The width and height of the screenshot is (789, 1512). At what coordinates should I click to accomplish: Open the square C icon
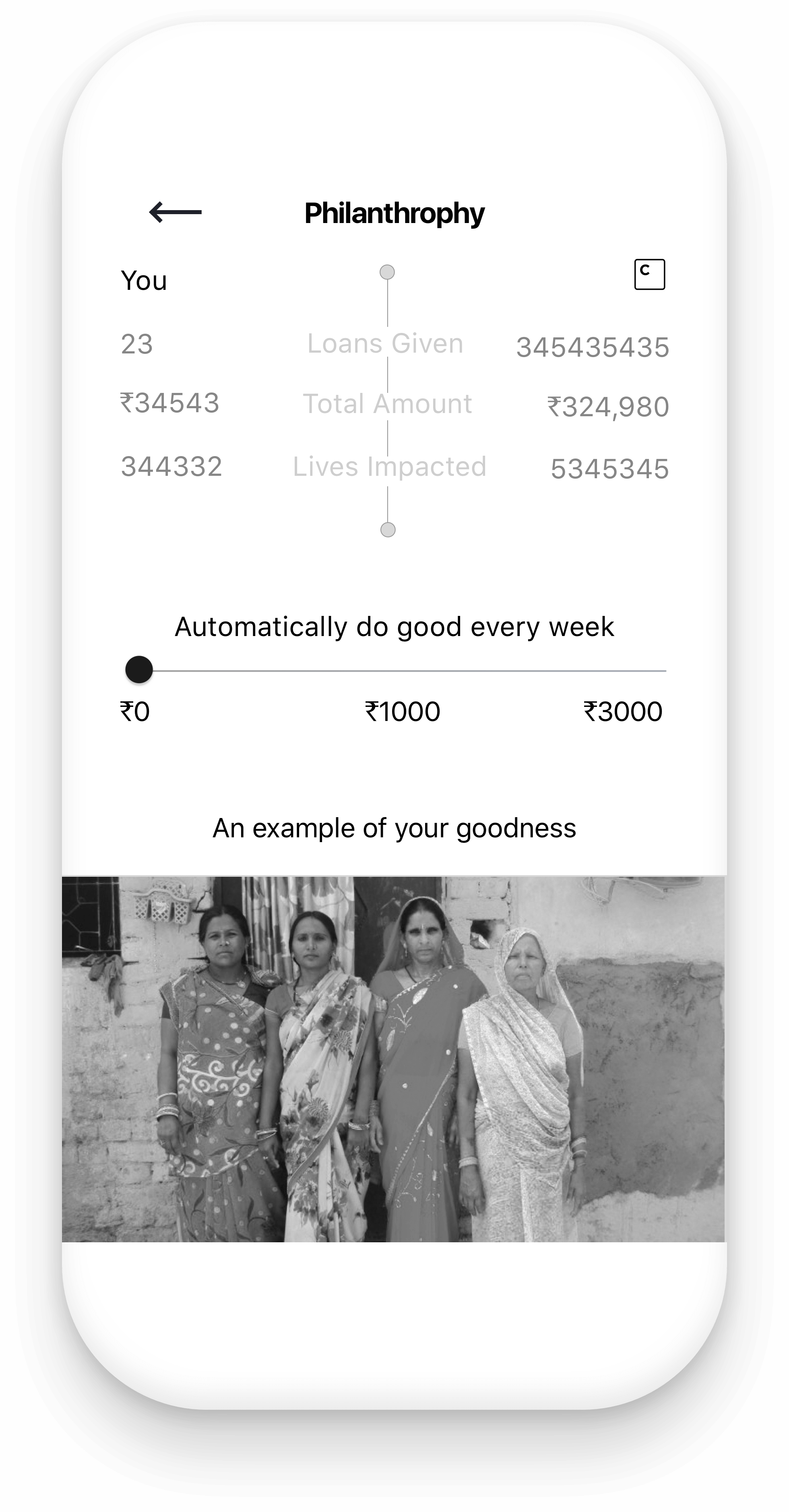tap(649, 274)
